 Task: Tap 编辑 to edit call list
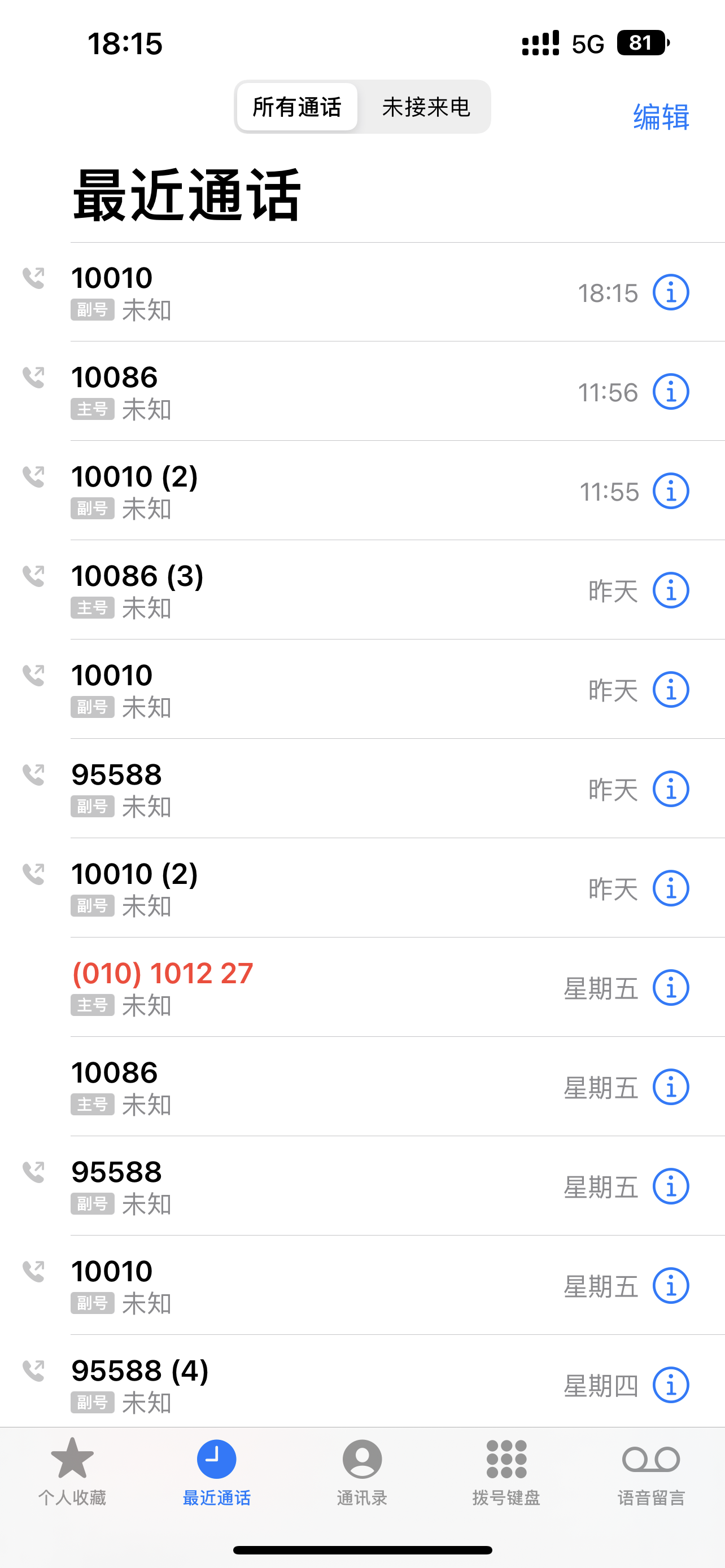(661, 117)
